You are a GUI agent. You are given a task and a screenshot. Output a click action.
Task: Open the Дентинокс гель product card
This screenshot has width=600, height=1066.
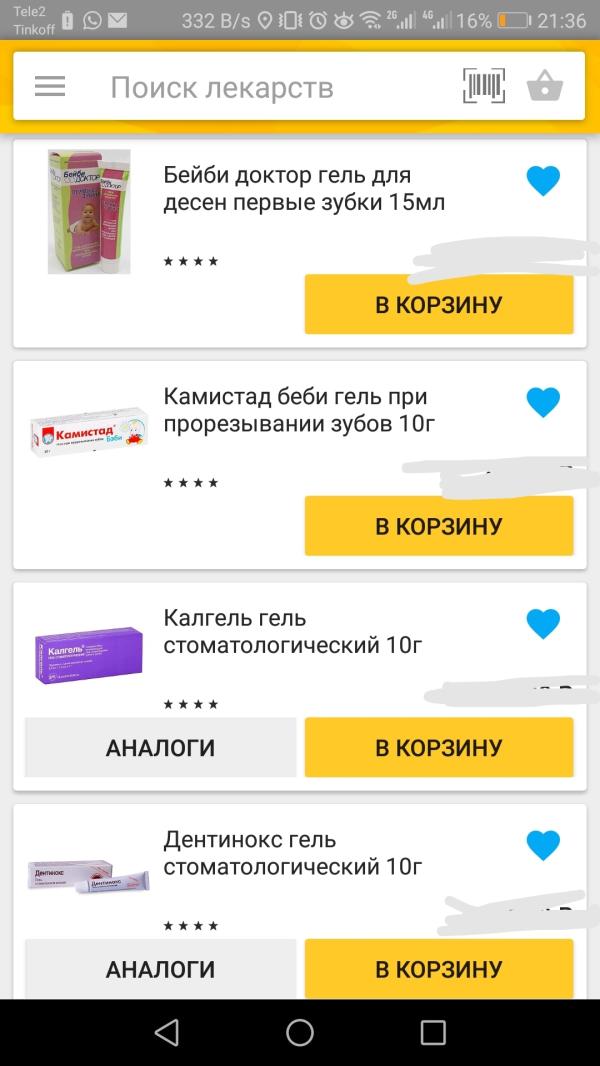point(292,853)
